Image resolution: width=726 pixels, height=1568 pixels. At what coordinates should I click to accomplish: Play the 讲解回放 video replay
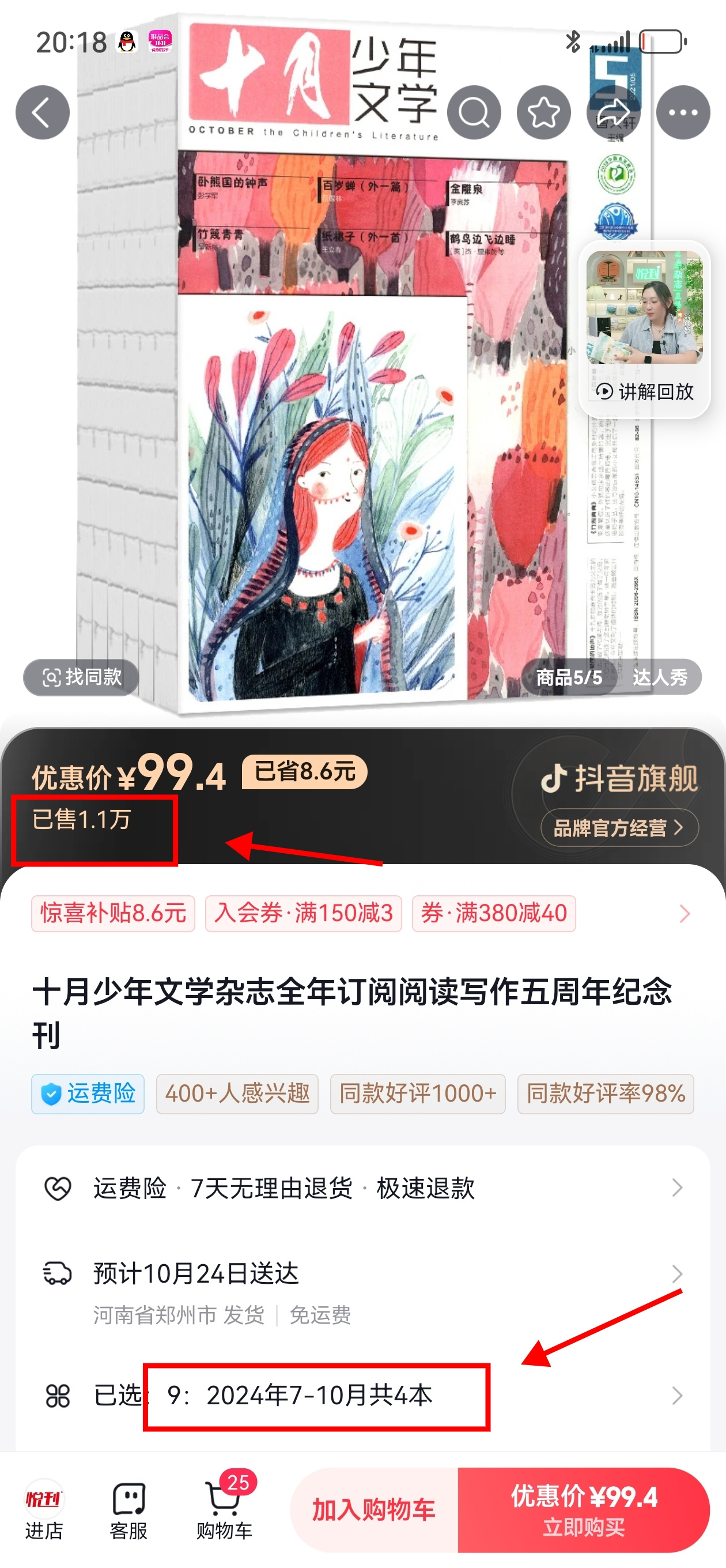point(644,329)
